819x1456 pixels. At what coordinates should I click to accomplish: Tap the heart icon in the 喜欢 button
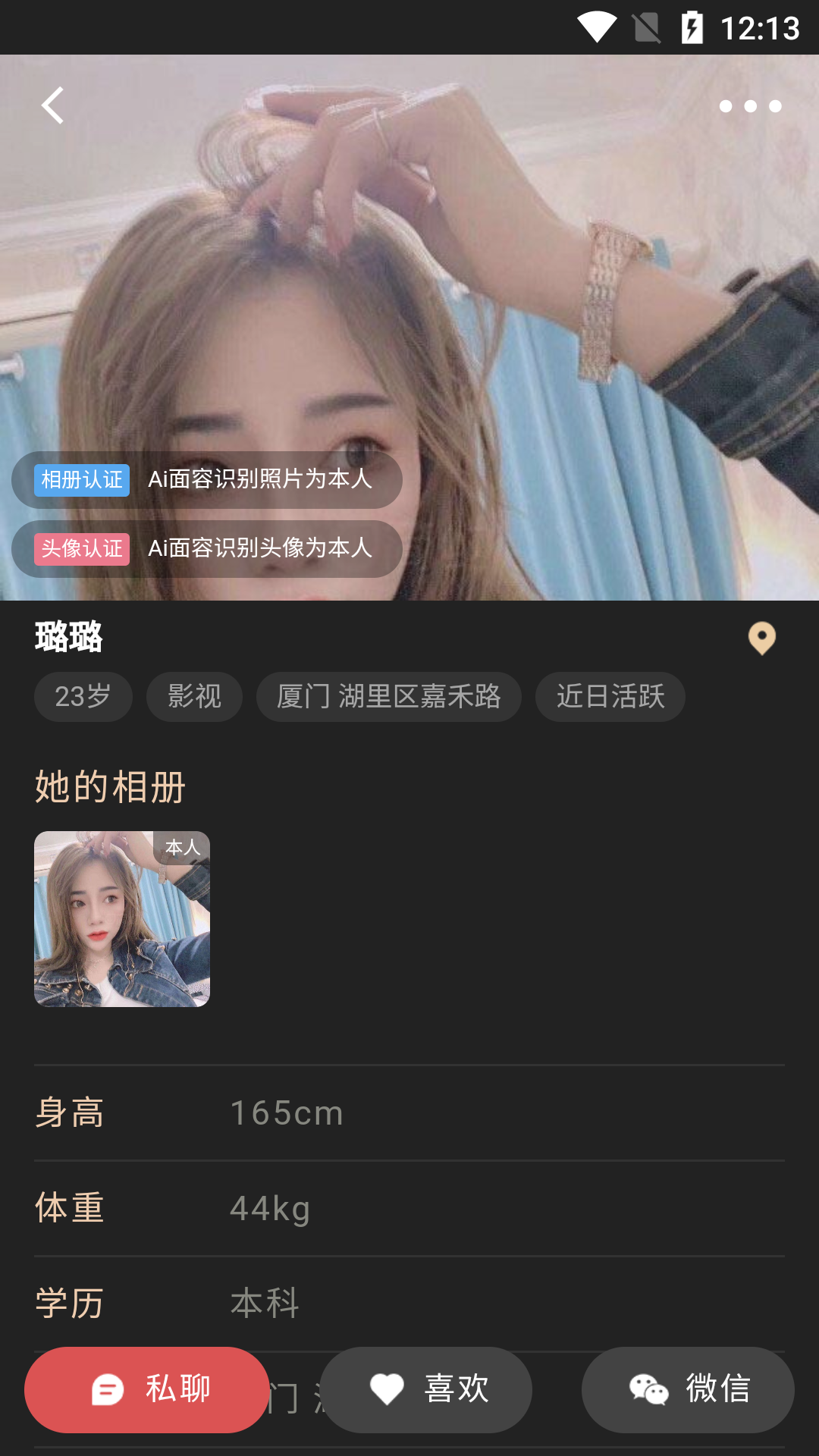(x=387, y=1390)
